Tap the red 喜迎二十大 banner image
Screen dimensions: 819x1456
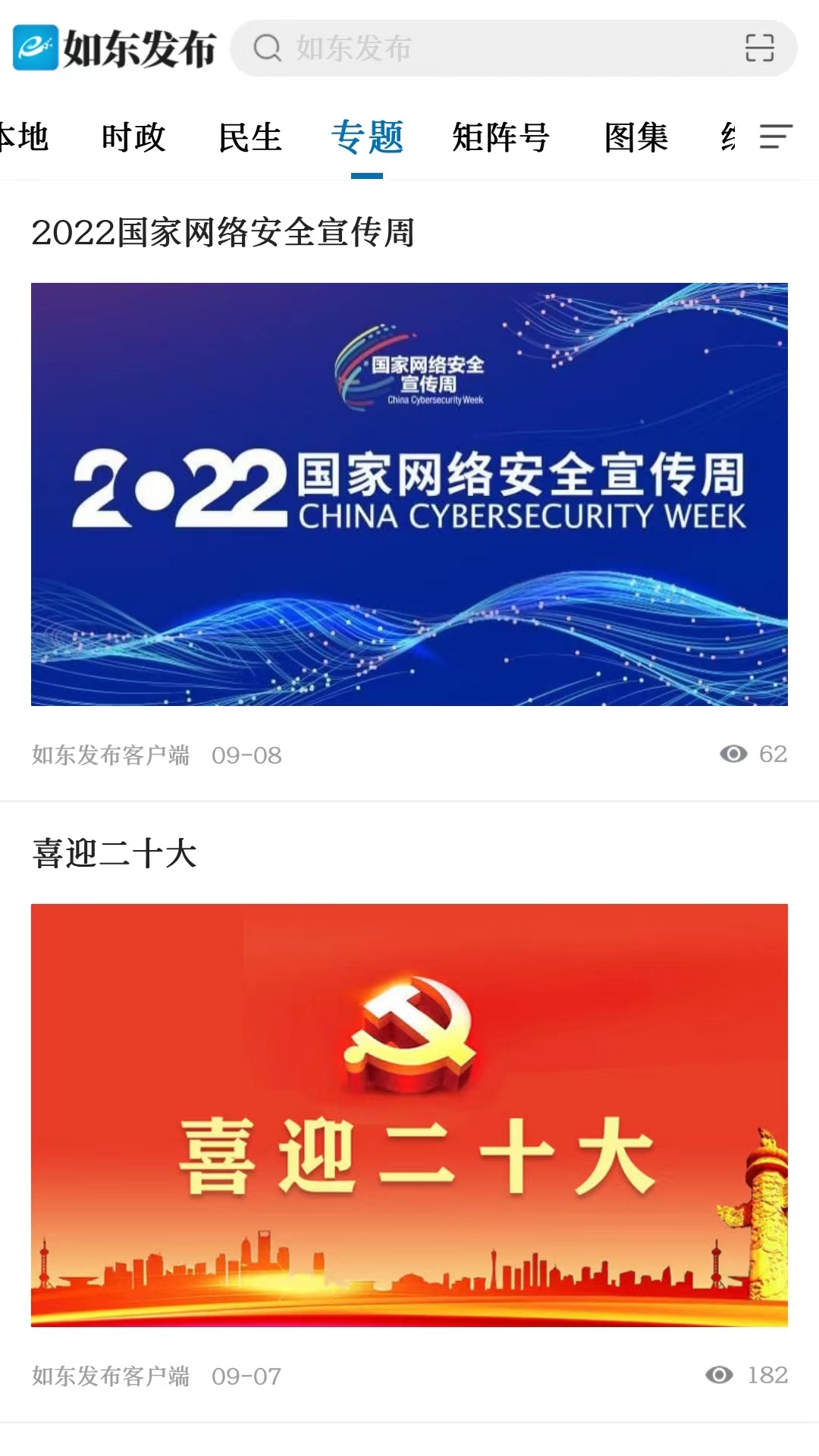click(x=409, y=1115)
